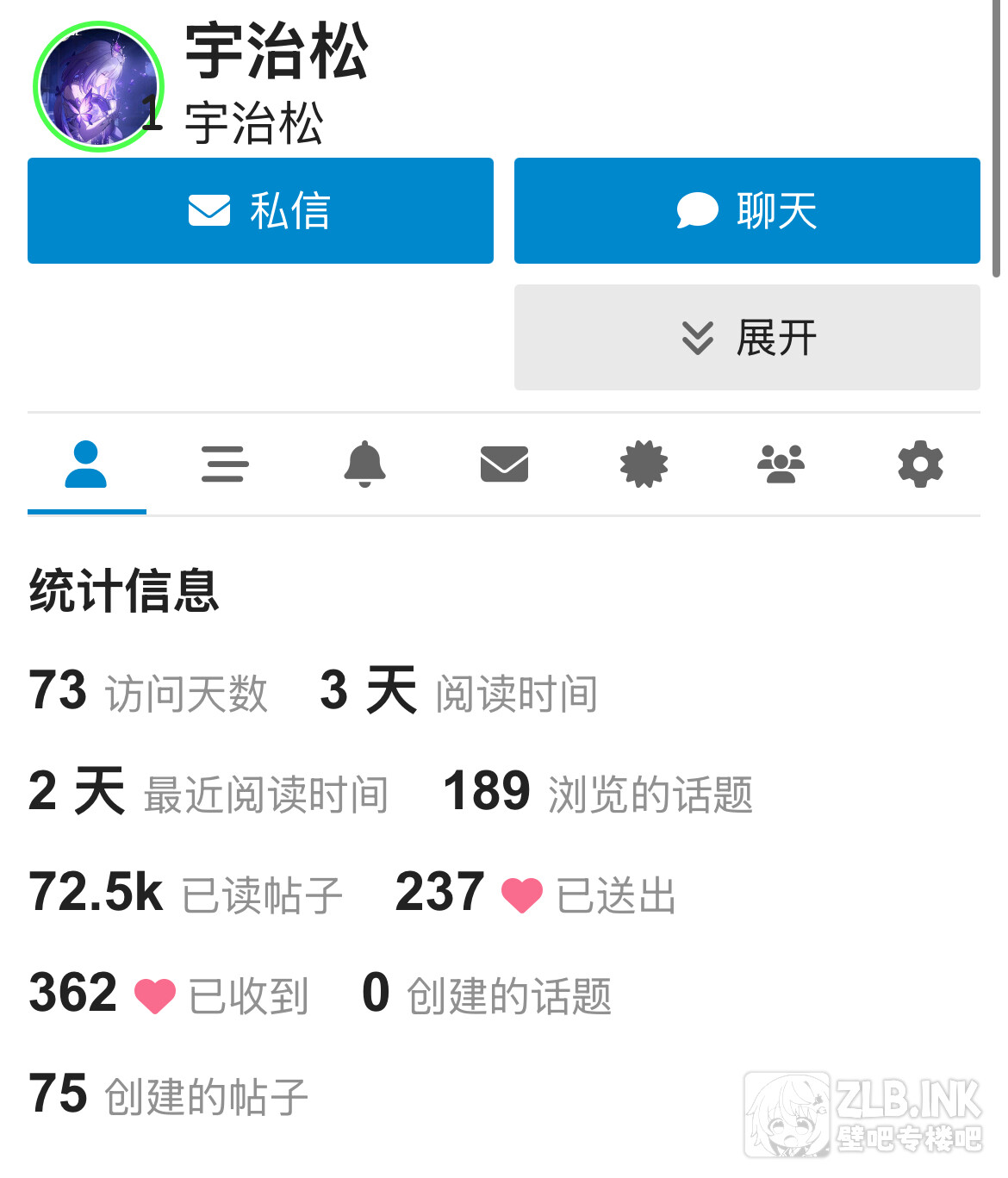Start a chat via 聊天 button
The height and width of the screenshot is (1178, 1008).
coord(747,210)
